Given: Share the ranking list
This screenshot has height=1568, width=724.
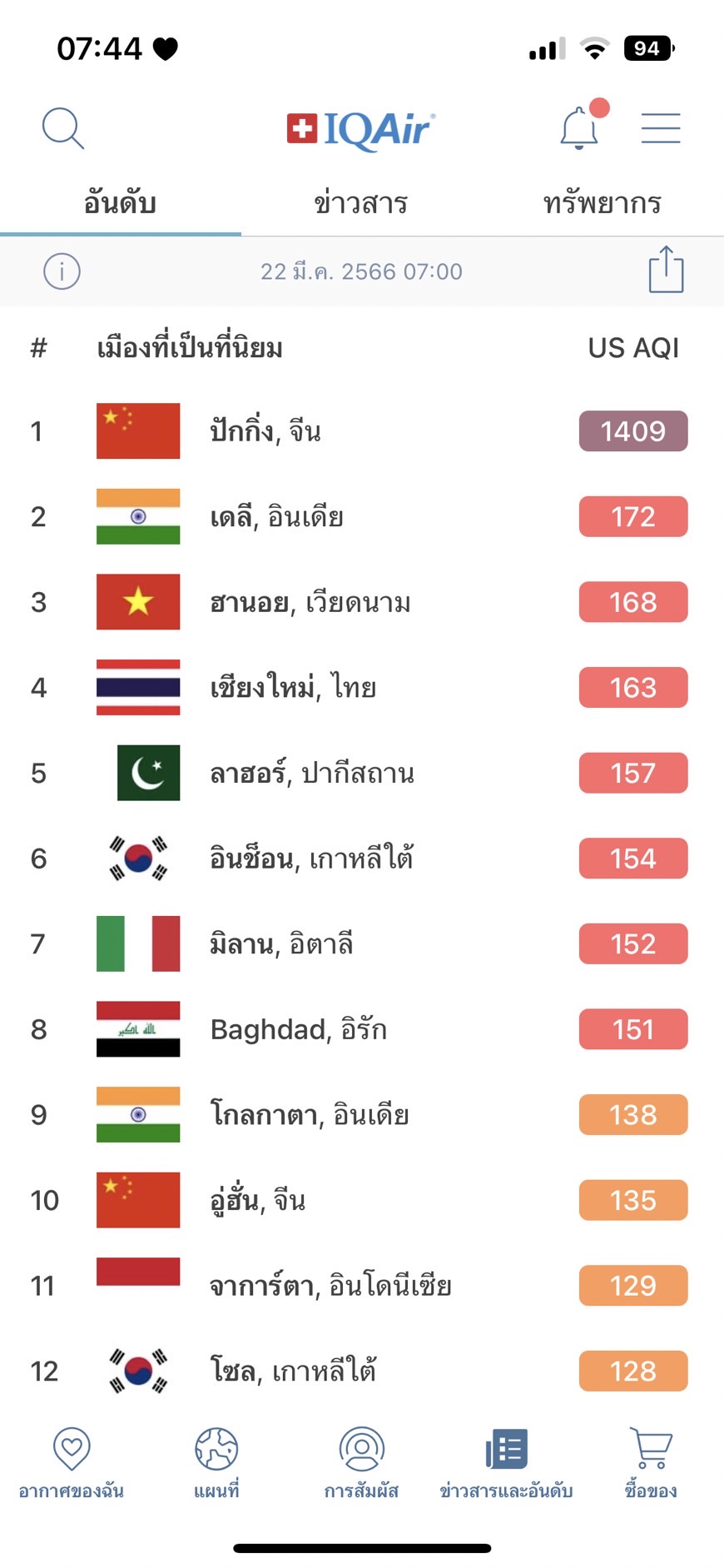Looking at the screenshot, I should click(666, 270).
